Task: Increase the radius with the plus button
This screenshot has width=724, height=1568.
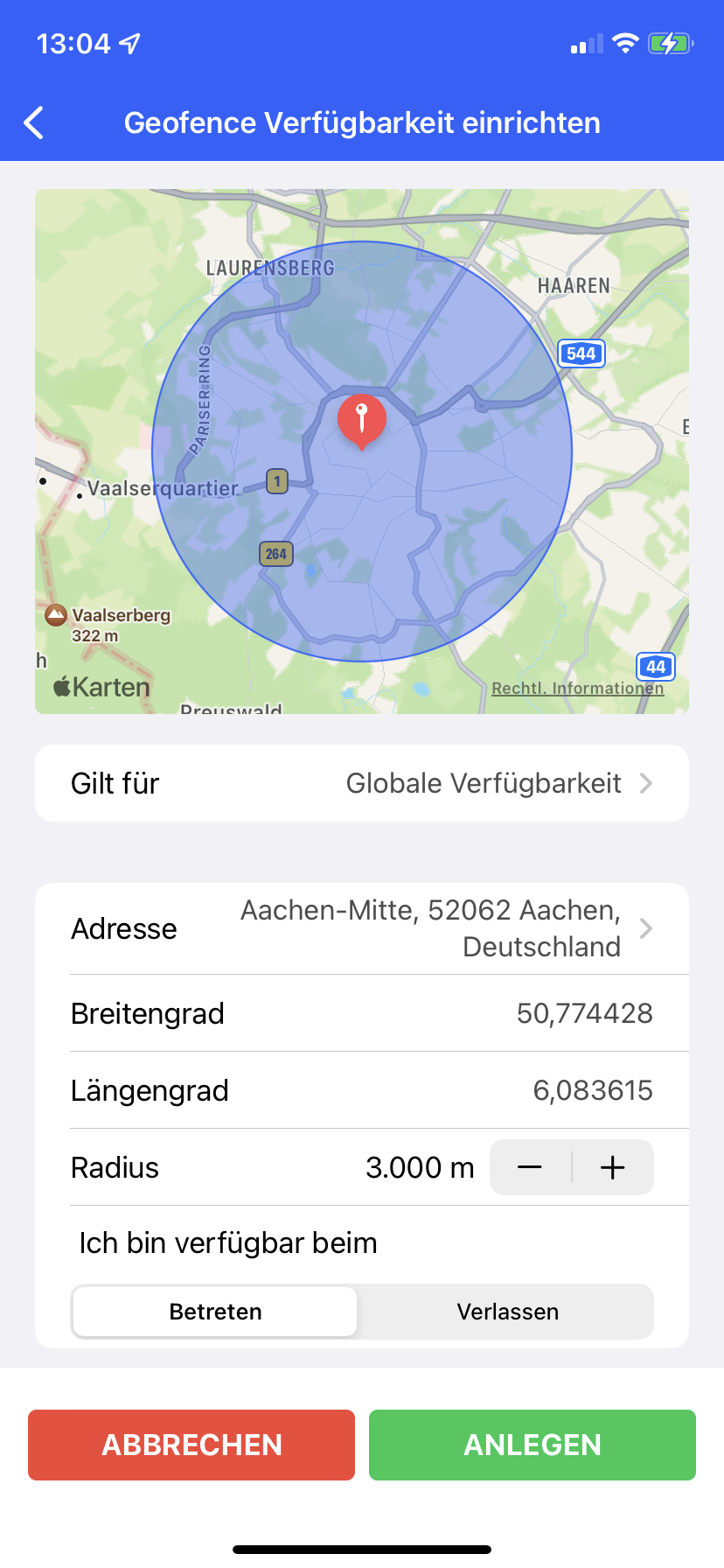Action: click(x=613, y=1167)
